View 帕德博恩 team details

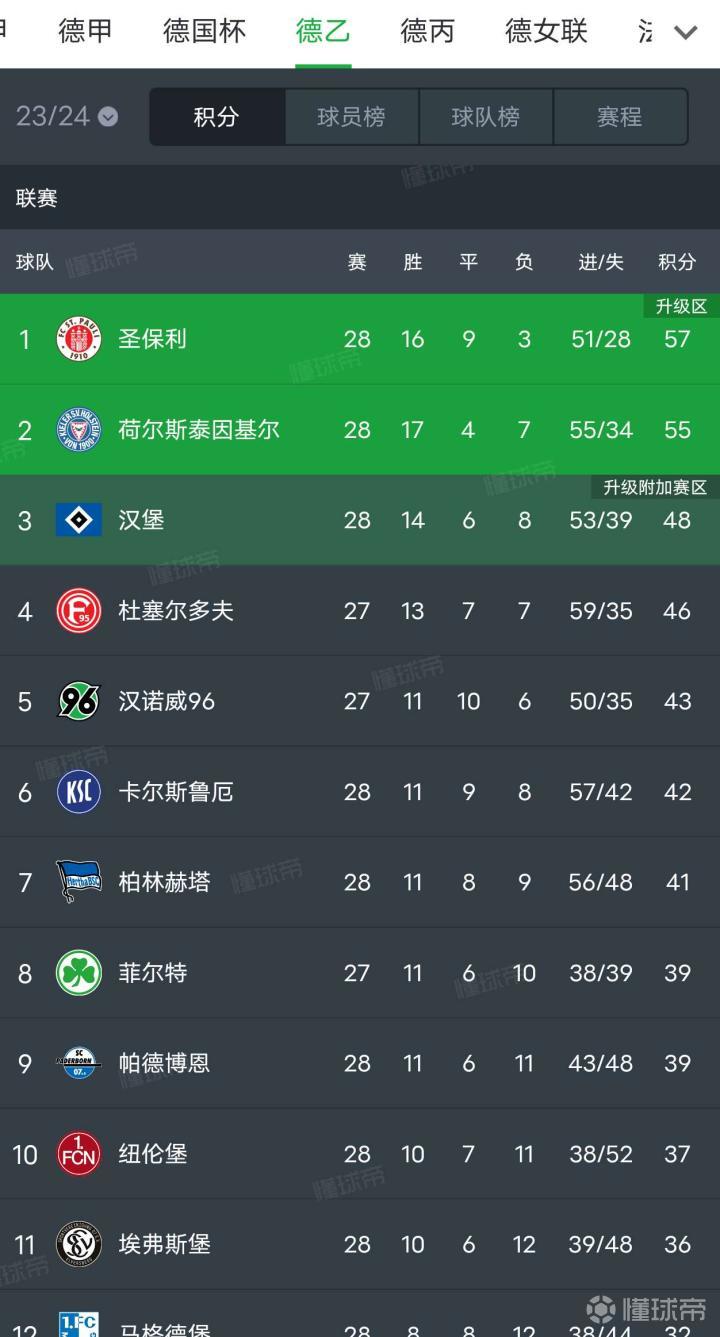[360, 1063]
